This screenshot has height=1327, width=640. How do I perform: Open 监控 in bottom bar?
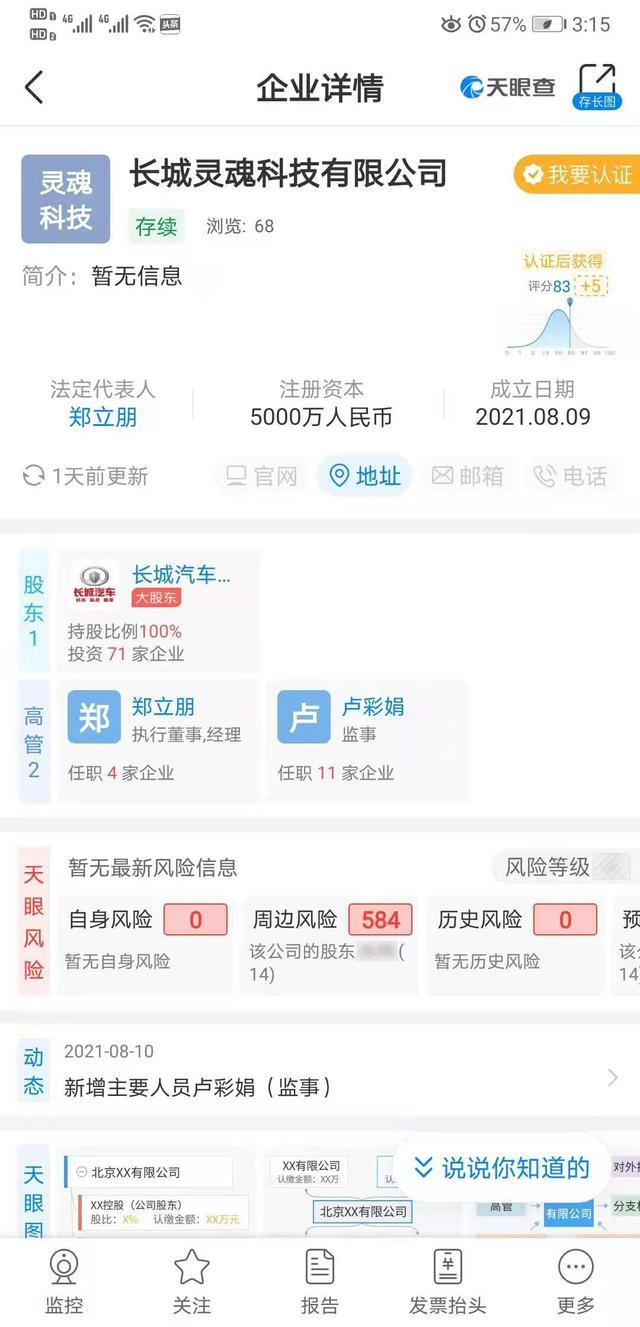(64, 1282)
